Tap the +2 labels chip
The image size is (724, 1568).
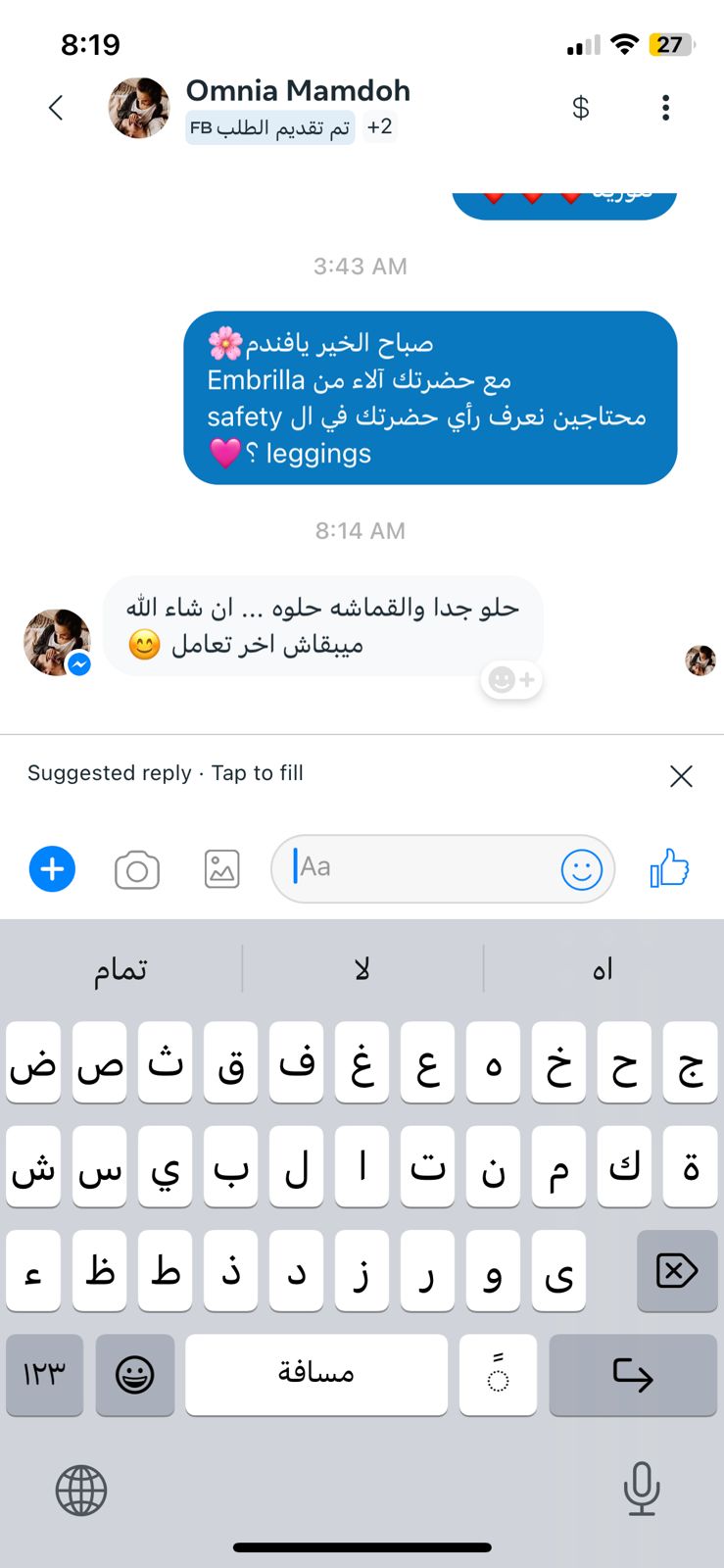pos(379,126)
